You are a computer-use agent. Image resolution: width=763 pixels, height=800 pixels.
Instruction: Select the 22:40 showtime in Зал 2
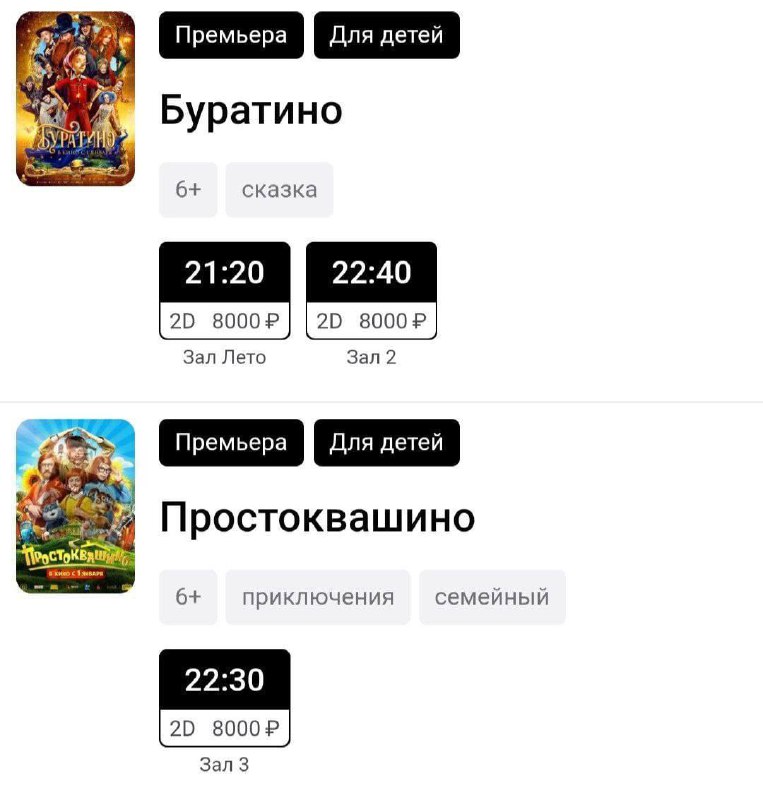(x=371, y=273)
